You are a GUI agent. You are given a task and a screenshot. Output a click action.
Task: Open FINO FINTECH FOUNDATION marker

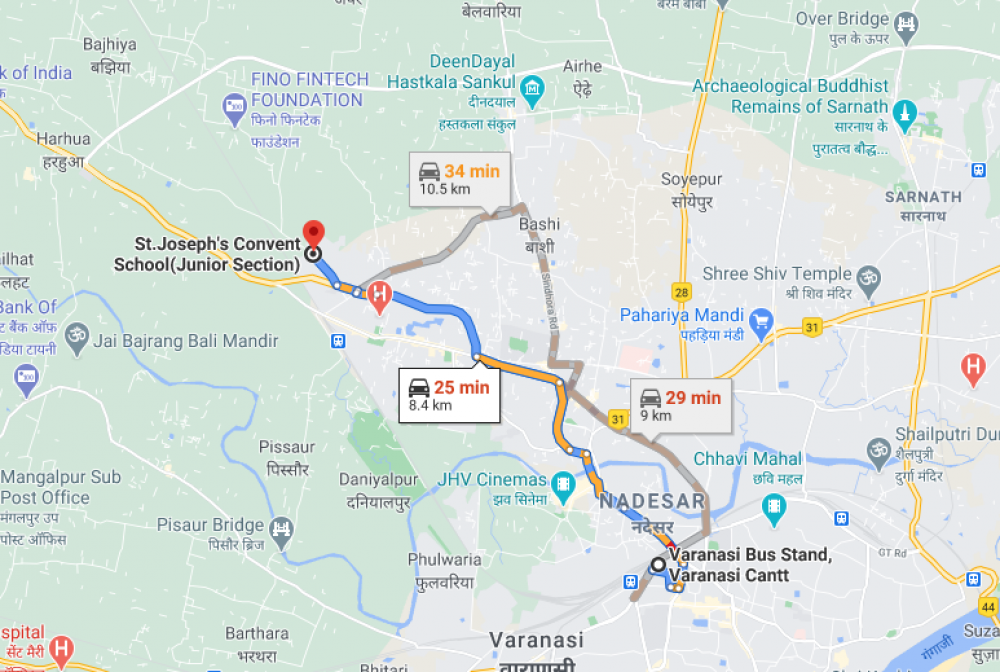tap(235, 106)
